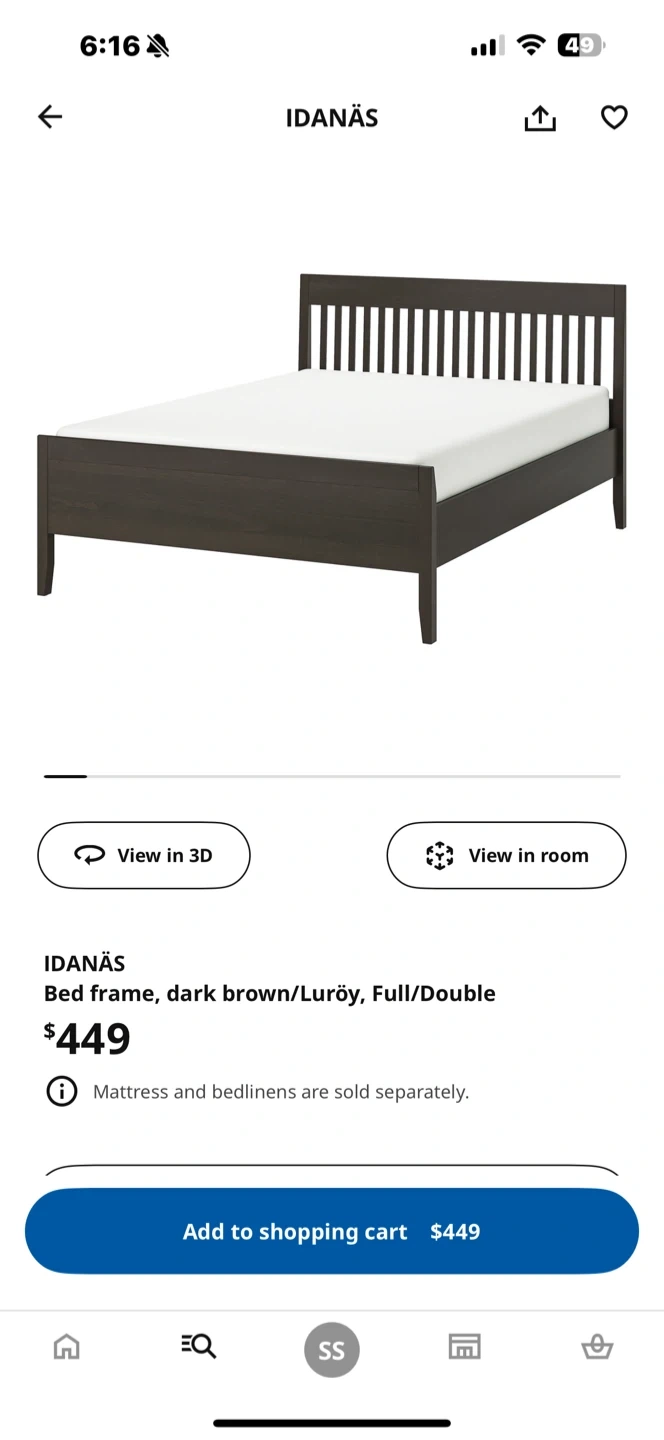Add IDANÄS to favorites with heart
Viewport: 664px width, 1440px height.
(614, 118)
